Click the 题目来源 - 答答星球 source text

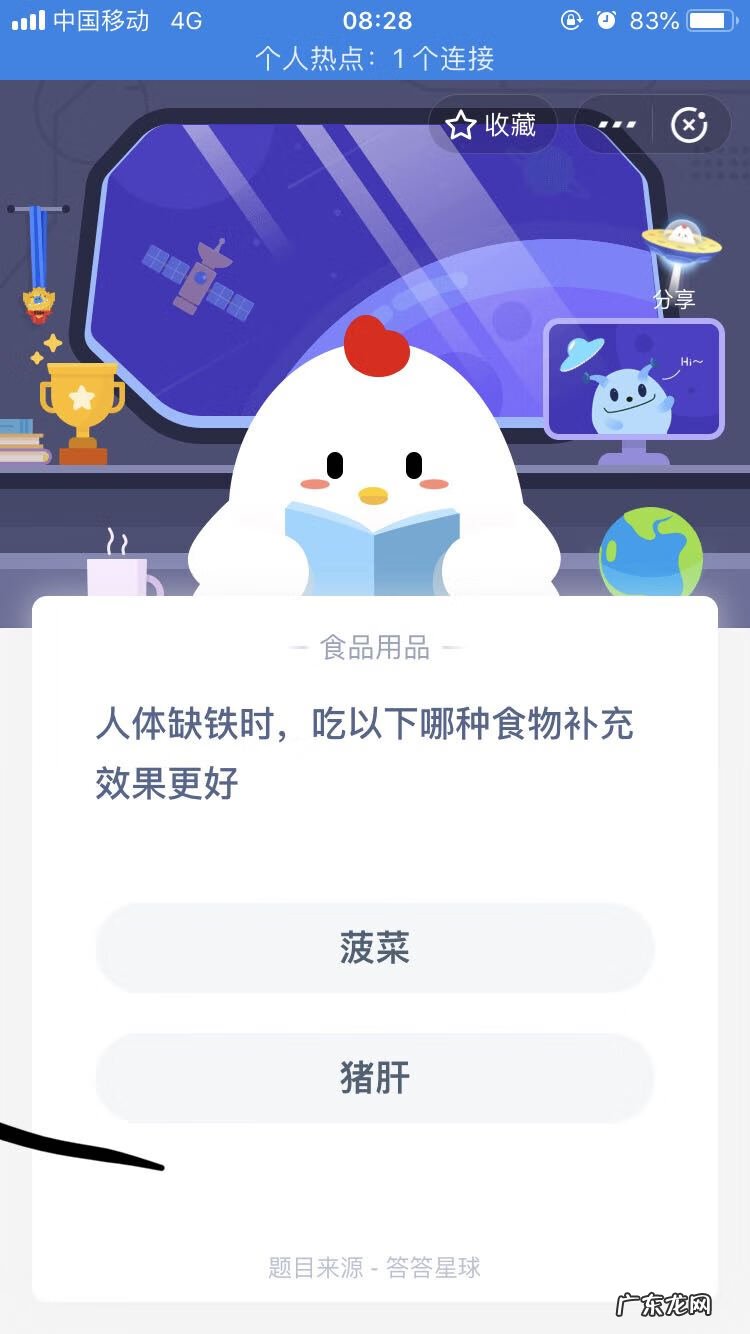[x=375, y=1267]
